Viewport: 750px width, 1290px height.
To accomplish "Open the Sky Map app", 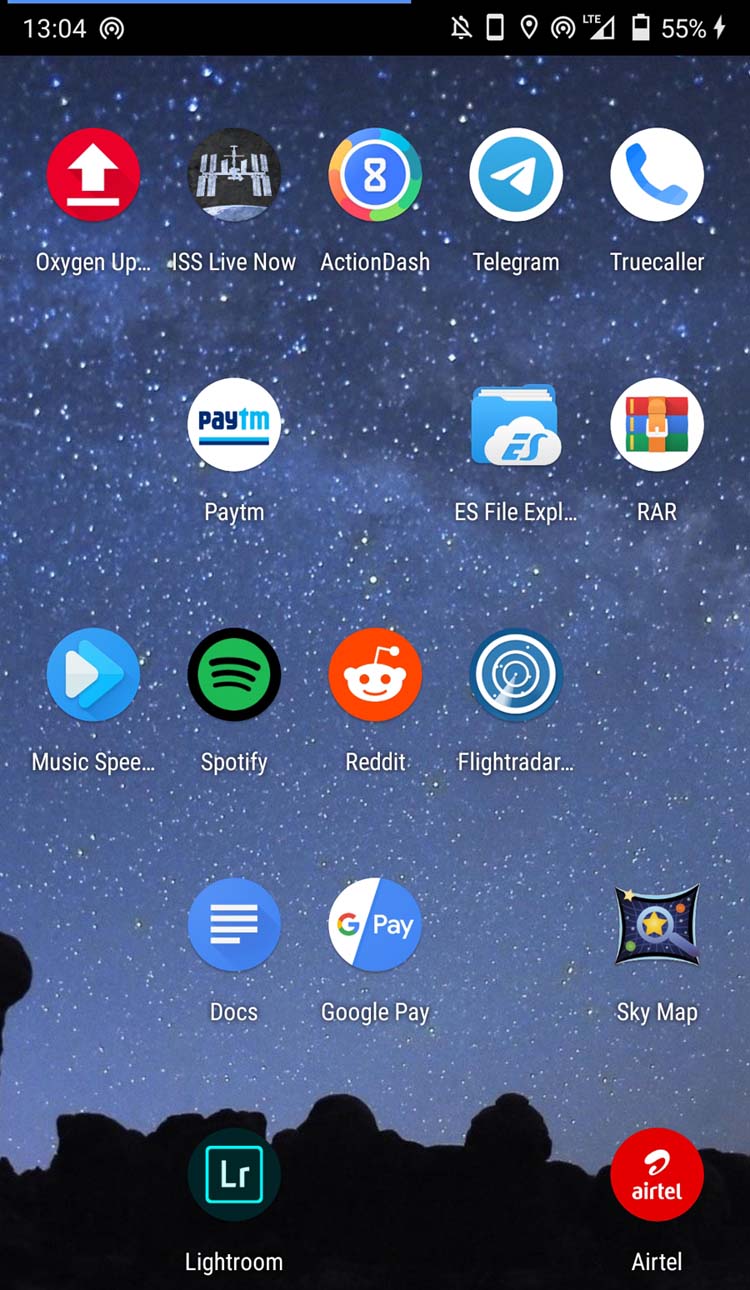I will click(657, 925).
